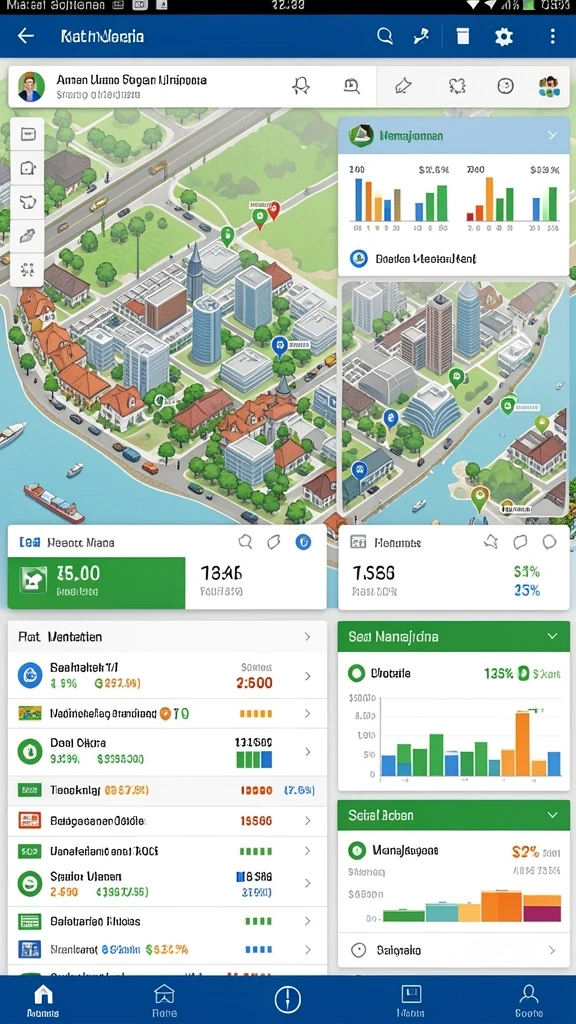Screen dimensions: 576x1024
Task: Collapse the green Seal Manajdna panel chevron
Action: (552, 636)
